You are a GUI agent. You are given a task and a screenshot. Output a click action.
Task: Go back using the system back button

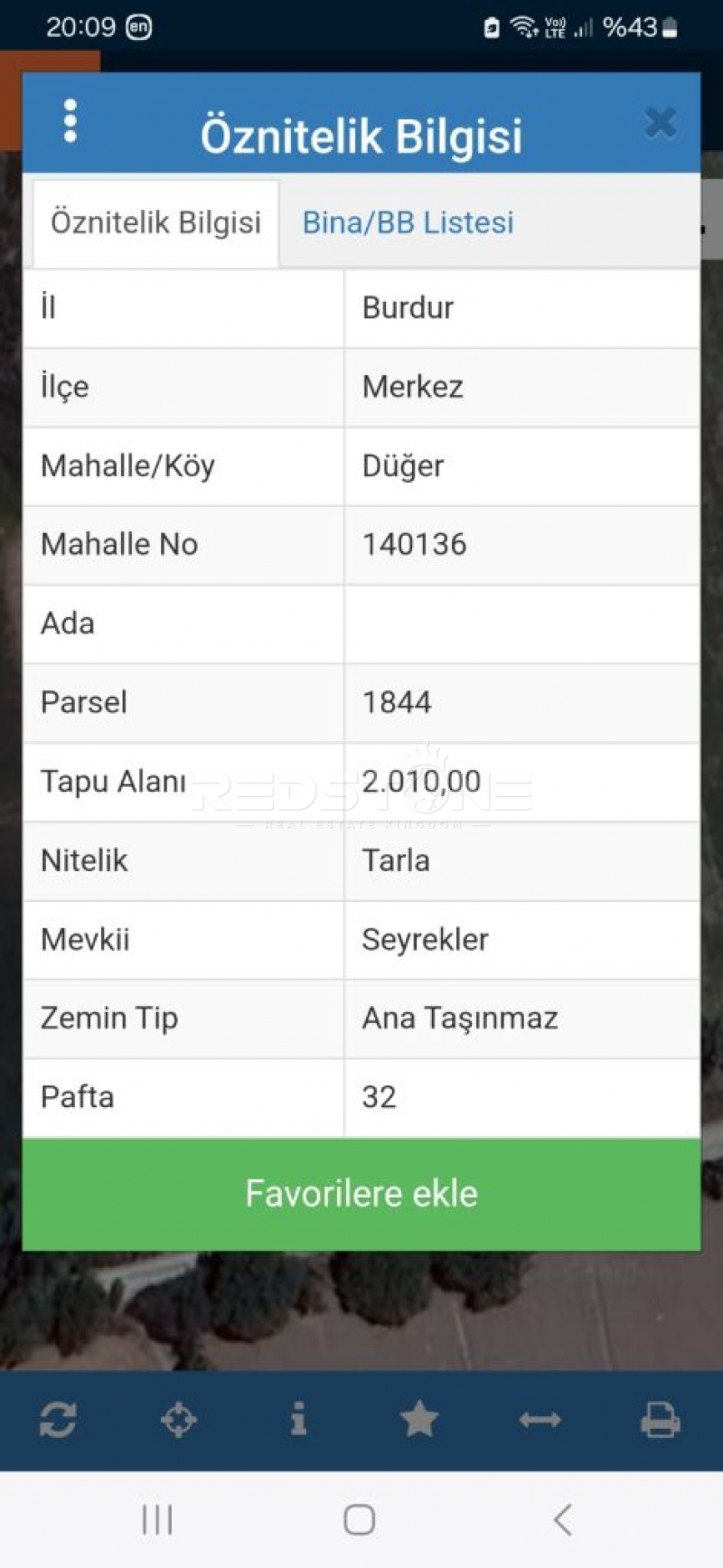click(x=562, y=1519)
